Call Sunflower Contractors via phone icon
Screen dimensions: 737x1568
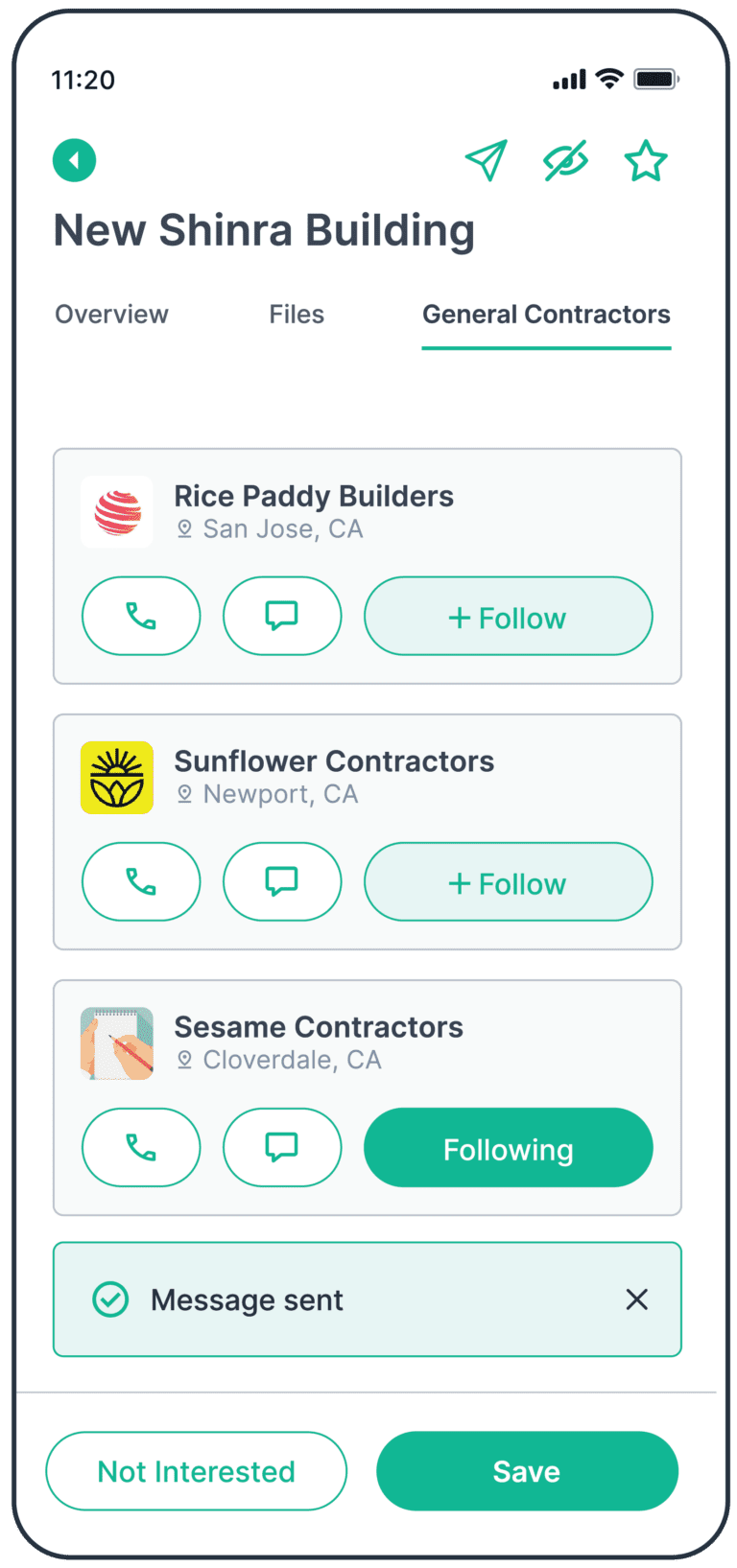click(x=141, y=881)
